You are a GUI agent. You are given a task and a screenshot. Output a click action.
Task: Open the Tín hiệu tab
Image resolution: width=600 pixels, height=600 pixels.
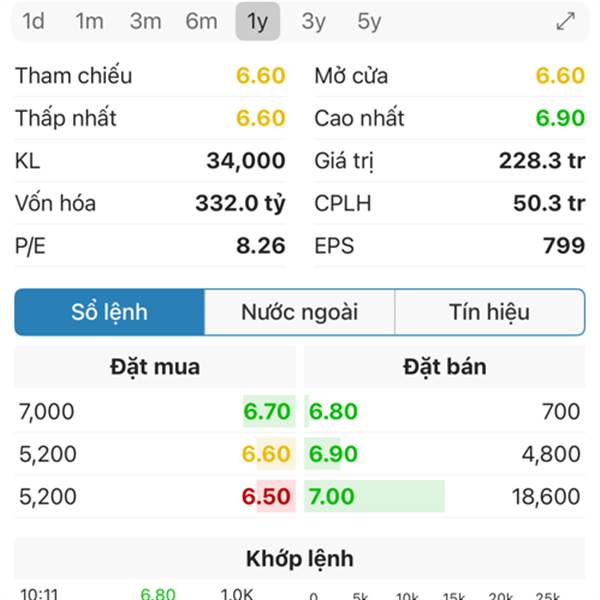[489, 312]
